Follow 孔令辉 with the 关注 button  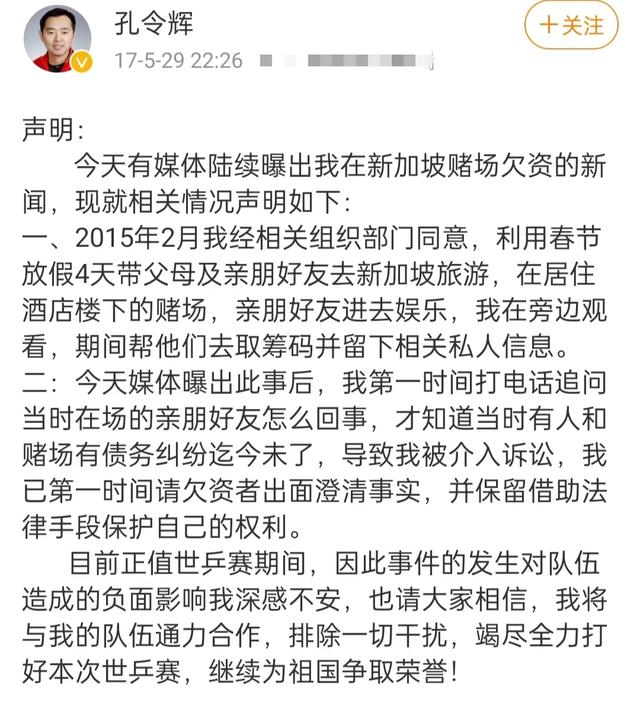point(570,26)
